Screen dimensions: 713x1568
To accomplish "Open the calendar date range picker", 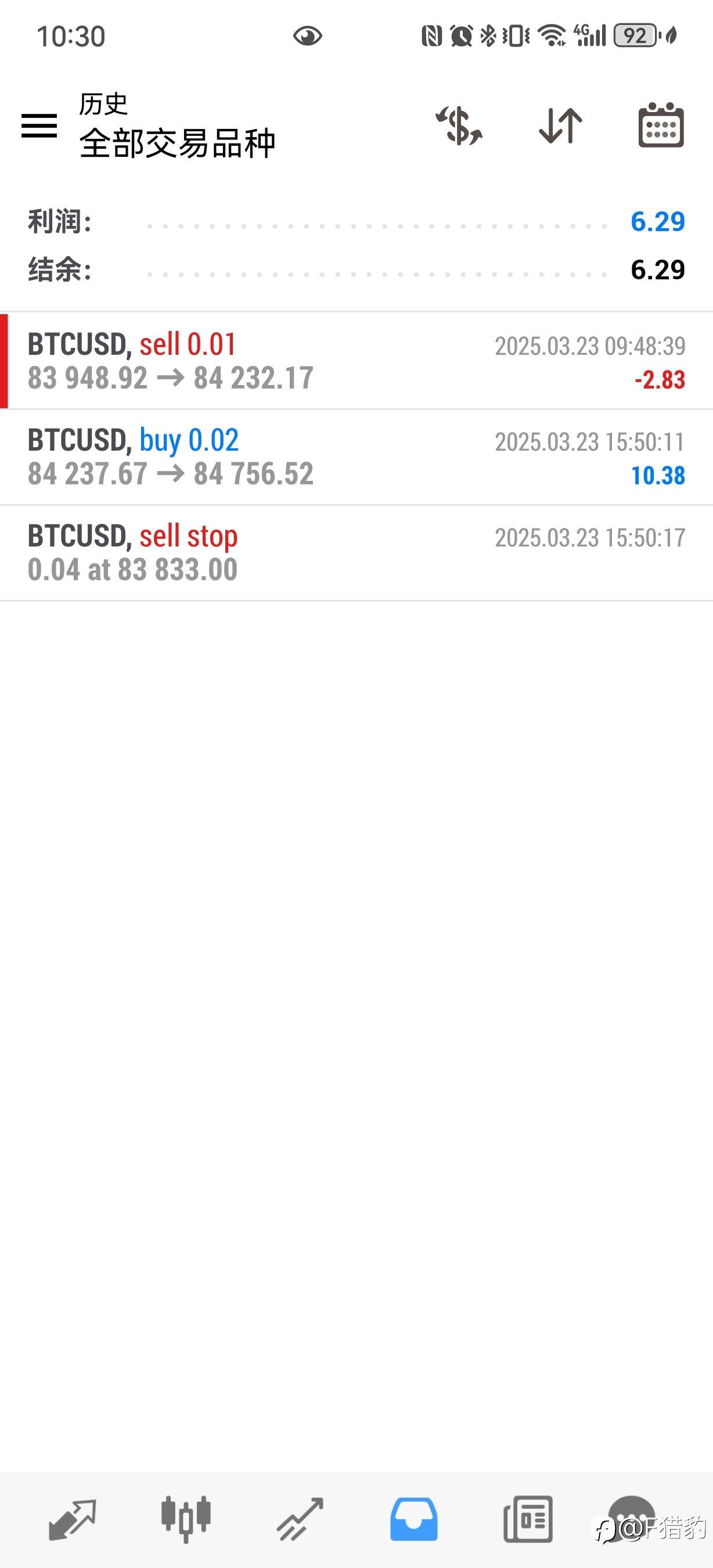I will coord(661,125).
